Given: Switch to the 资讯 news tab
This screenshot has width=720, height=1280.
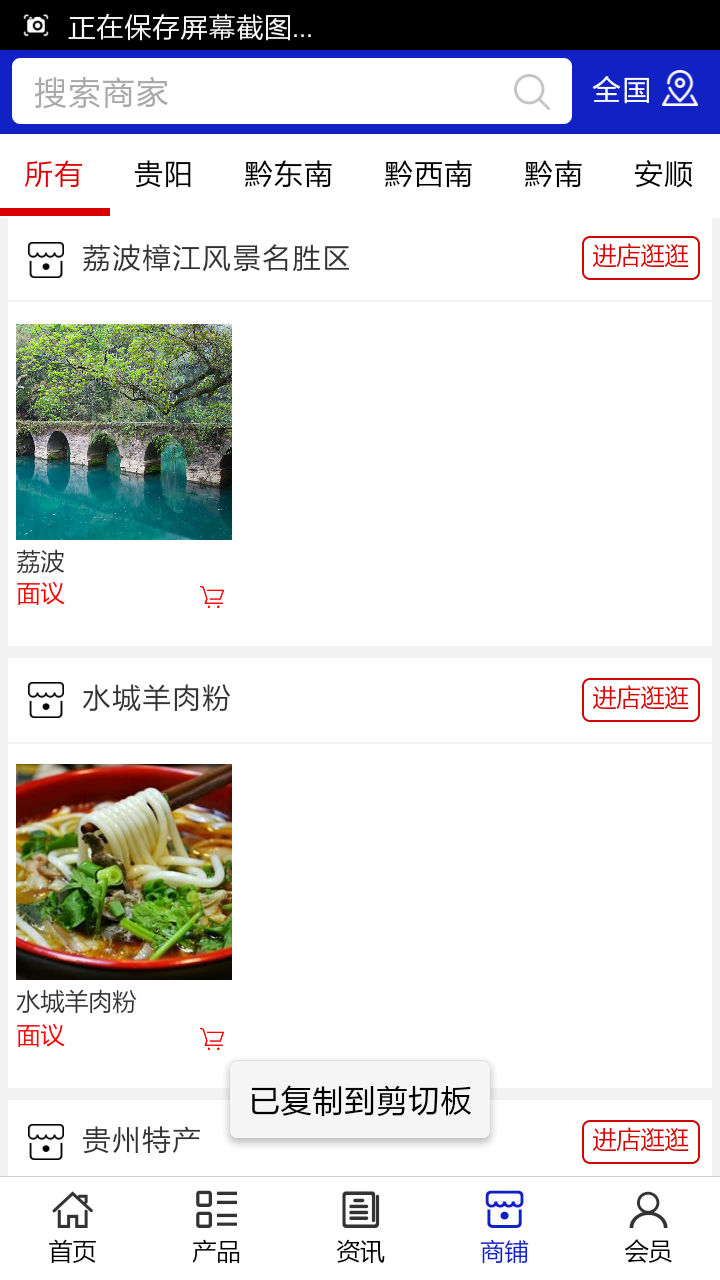Looking at the screenshot, I should (360, 1228).
